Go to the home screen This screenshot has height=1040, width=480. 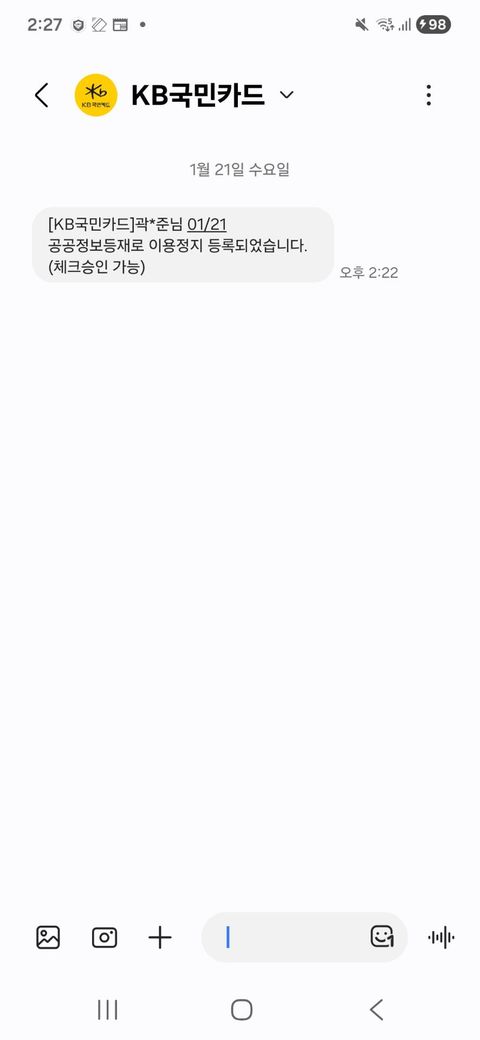click(241, 1010)
